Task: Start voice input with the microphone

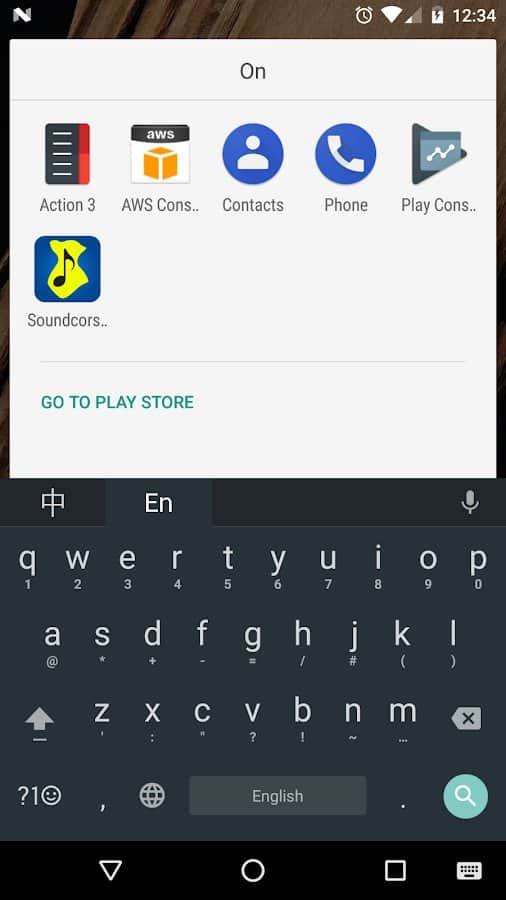Action: coord(470,503)
